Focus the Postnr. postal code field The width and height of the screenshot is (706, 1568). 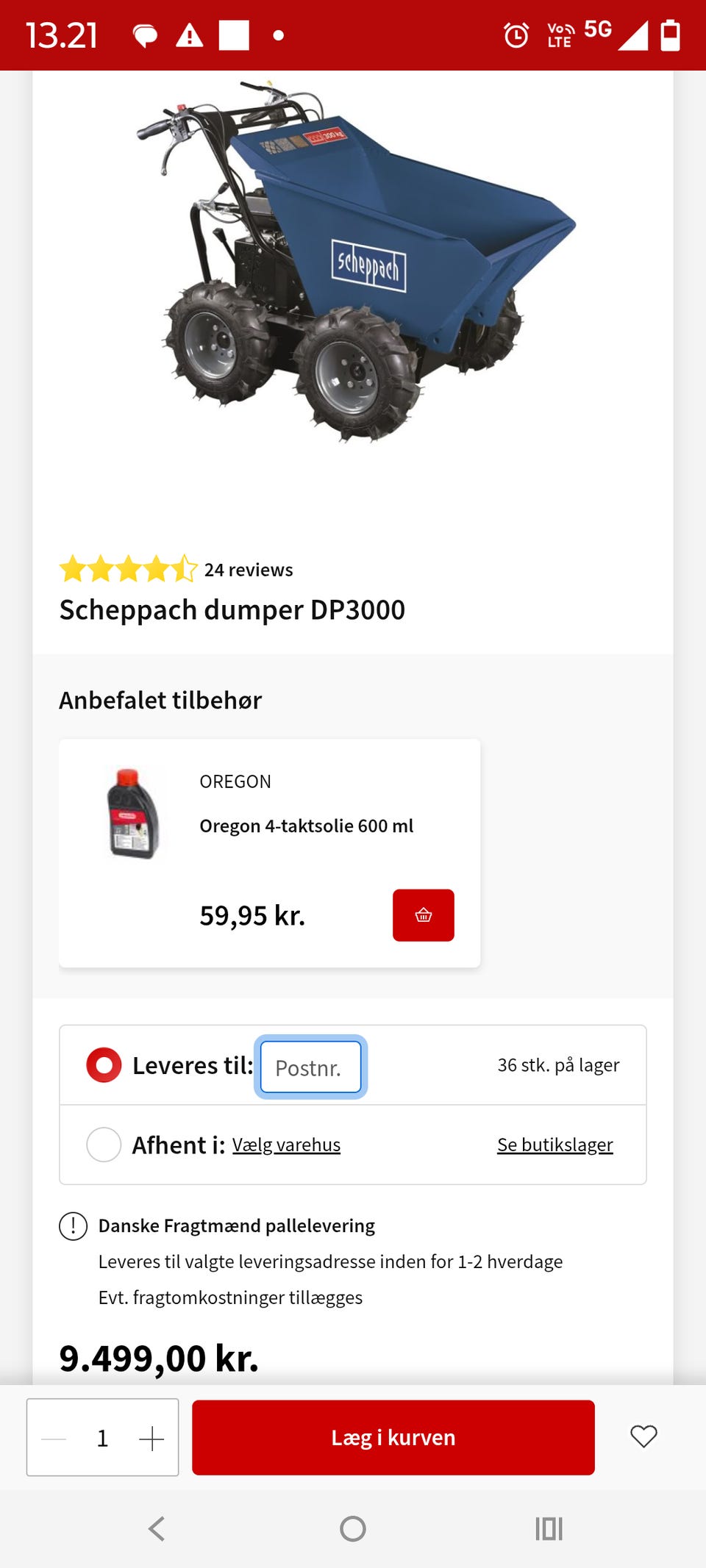point(310,1067)
